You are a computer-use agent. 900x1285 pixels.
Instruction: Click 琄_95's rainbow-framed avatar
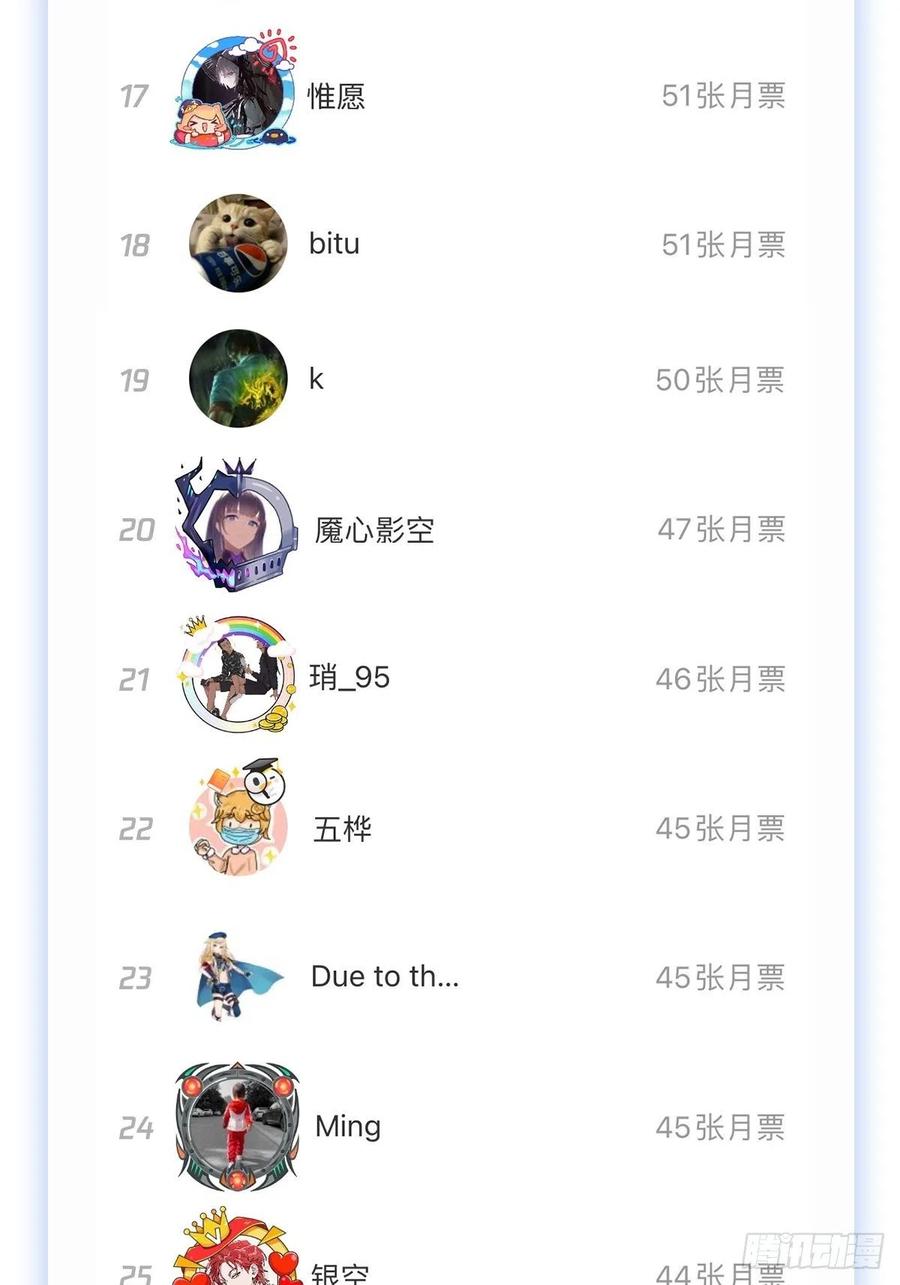pos(237,678)
